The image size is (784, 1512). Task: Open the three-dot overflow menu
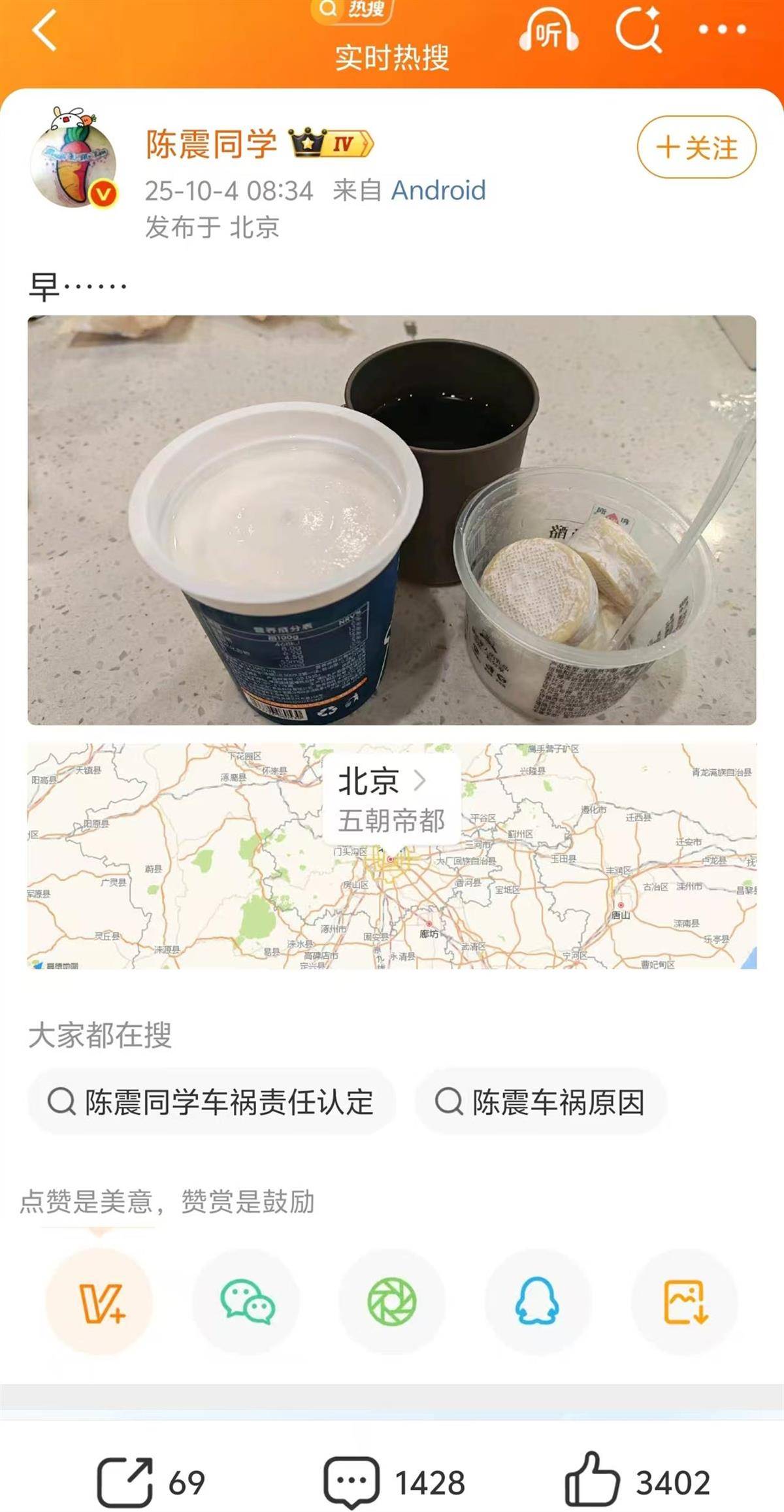722,29
